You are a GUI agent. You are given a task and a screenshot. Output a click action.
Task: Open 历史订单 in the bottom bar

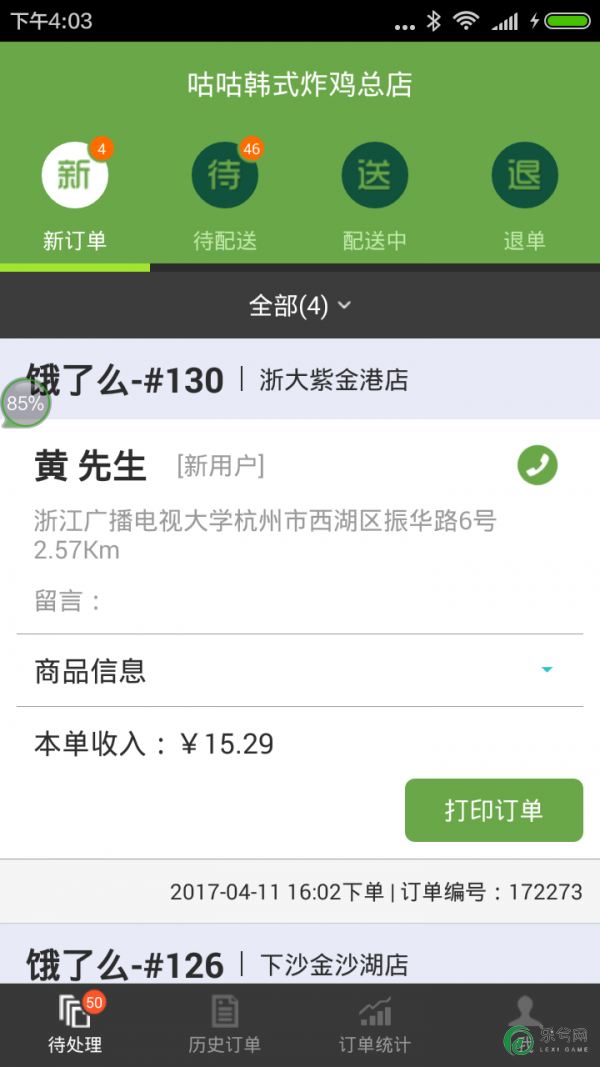pos(225,1025)
